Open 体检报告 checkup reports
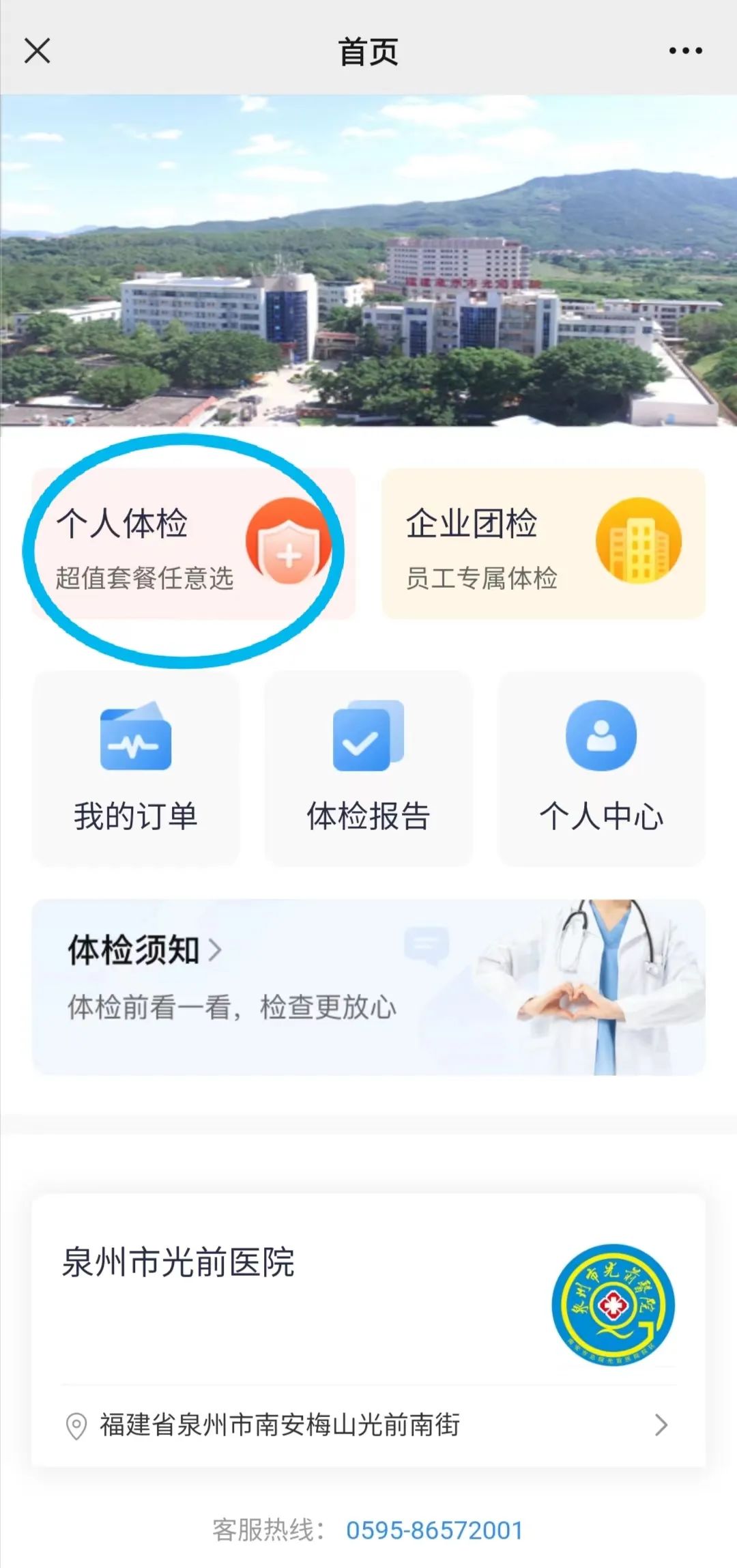 [x=369, y=769]
